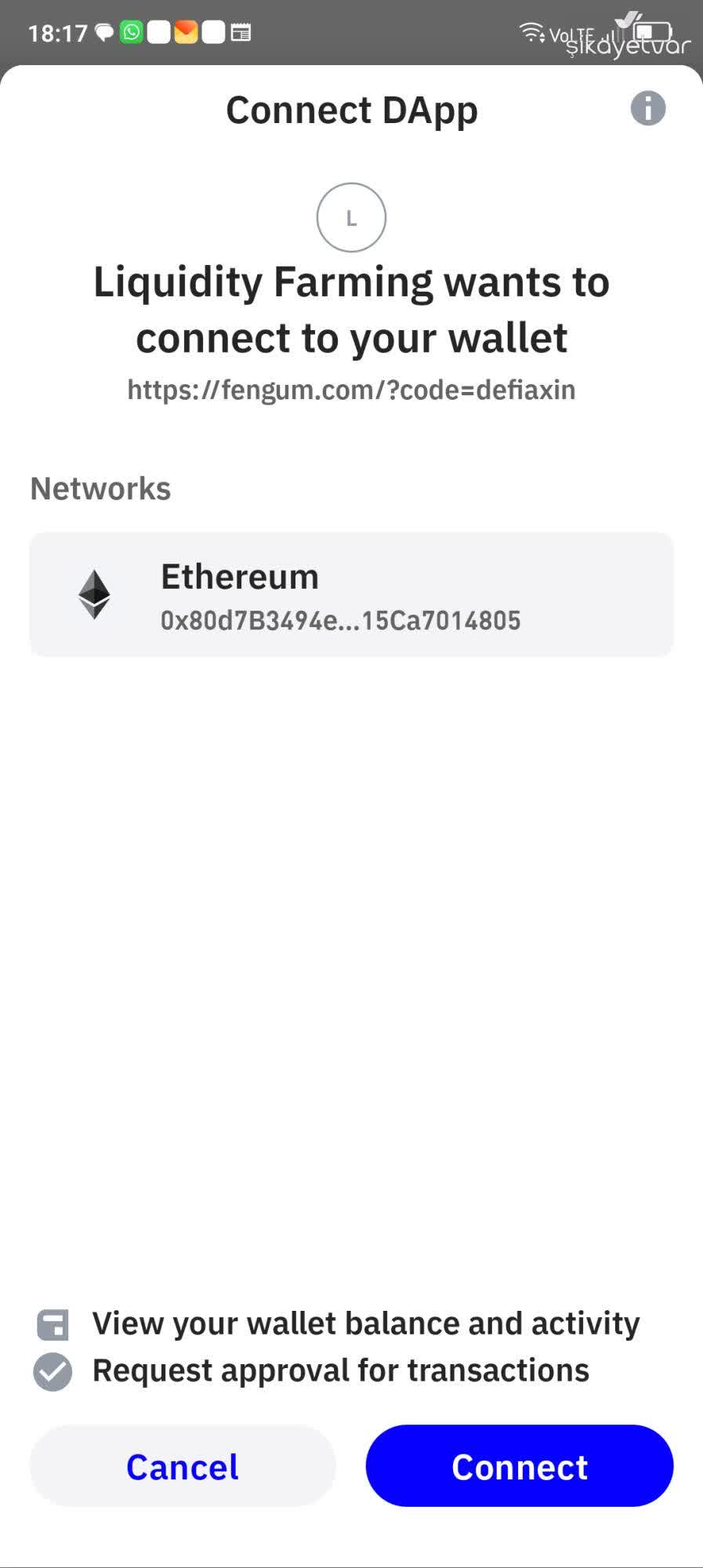Click the Networks section header

100,488
